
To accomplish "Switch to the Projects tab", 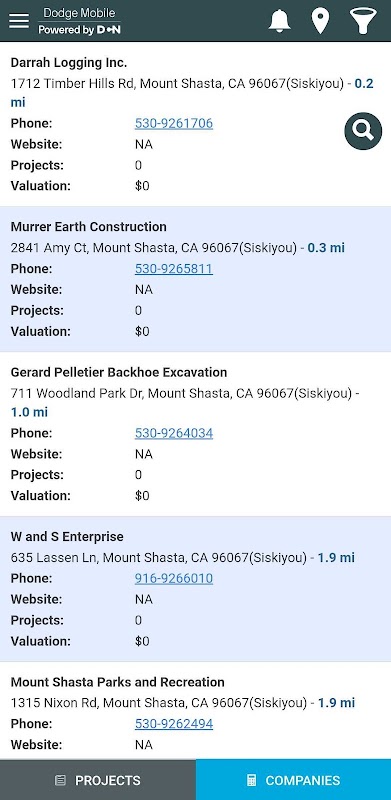I will [97, 780].
